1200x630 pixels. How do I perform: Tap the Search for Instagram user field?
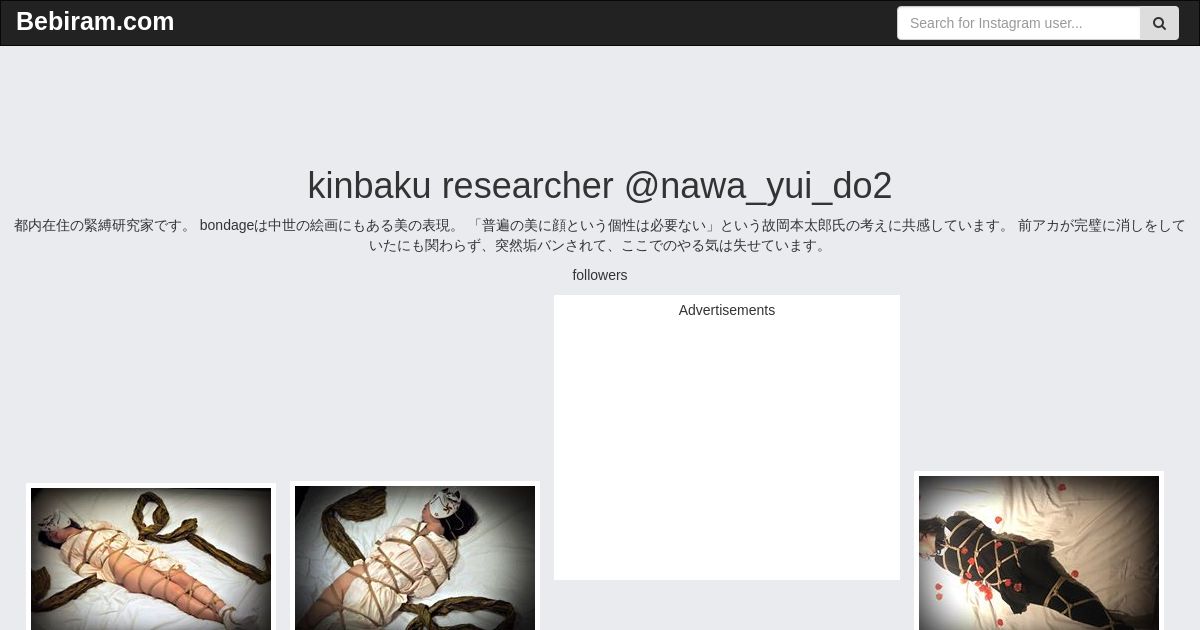coord(1018,23)
